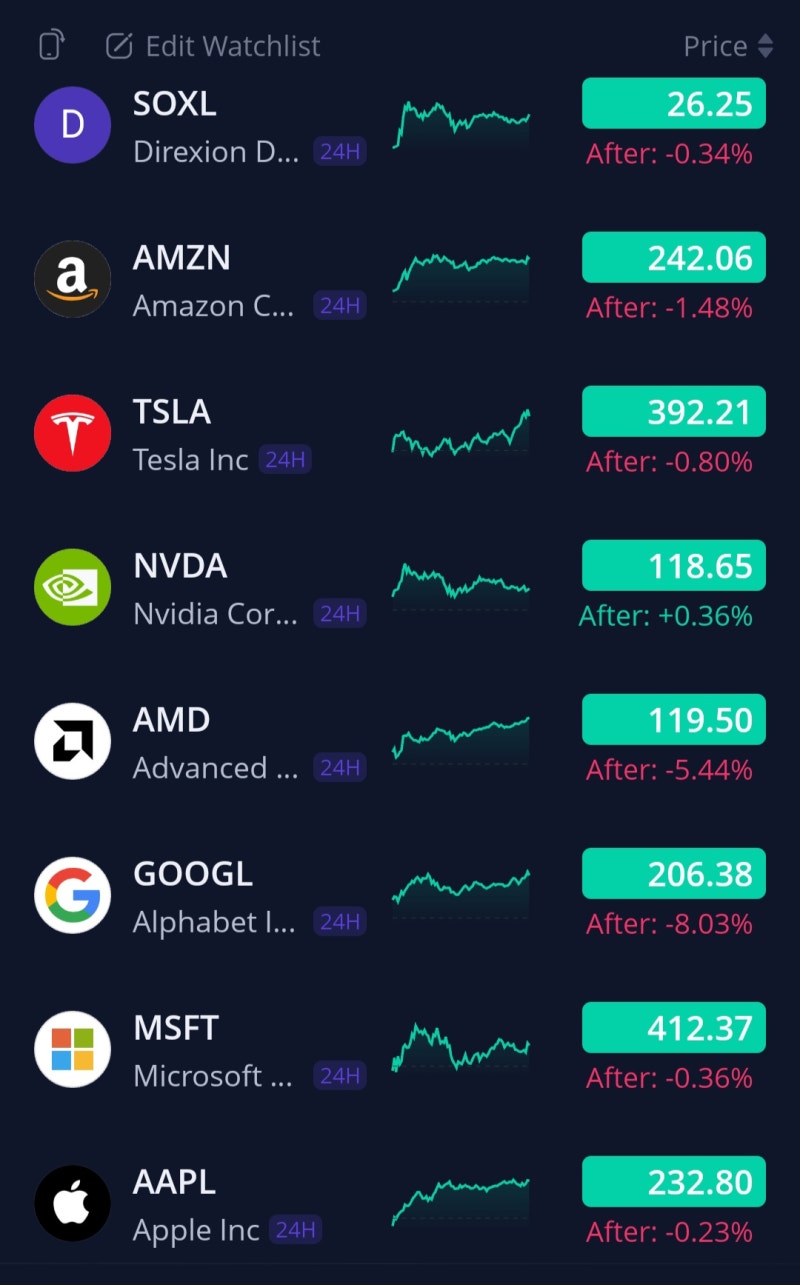Select the purple SOXL ticker icon
Screen dimensions: 800x1285
72,124
